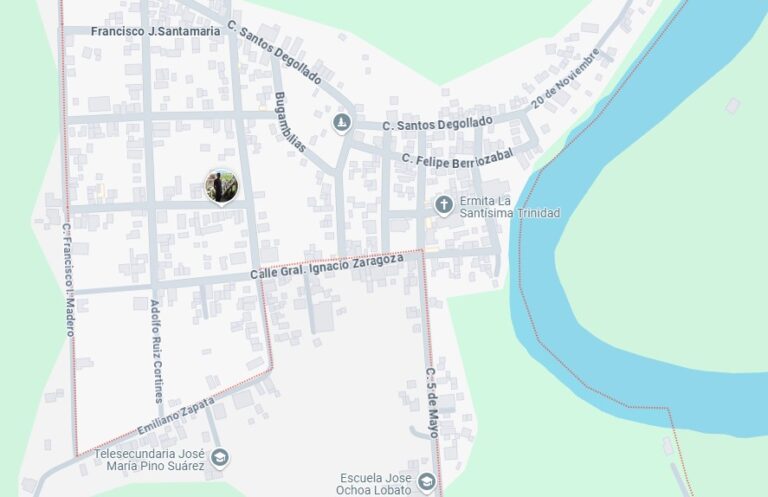Image resolution: width=768 pixels, height=497 pixels.
Task: Tap the circular photo marker on the map
Action: click(x=221, y=186)
